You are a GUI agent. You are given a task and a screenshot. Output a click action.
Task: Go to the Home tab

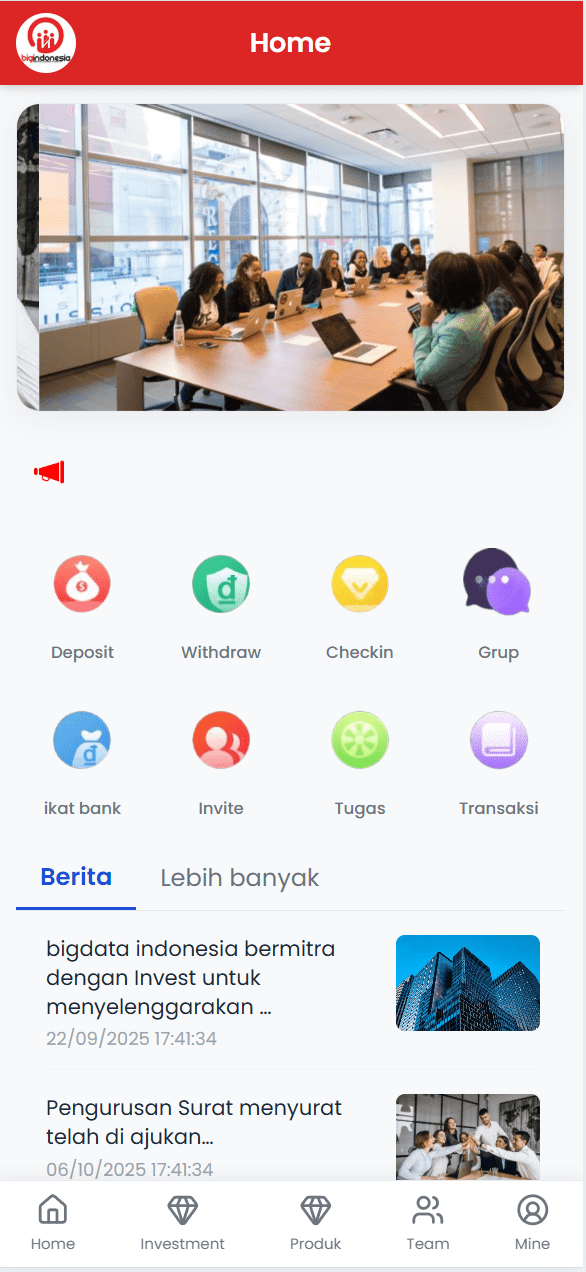pos(53,1224)
